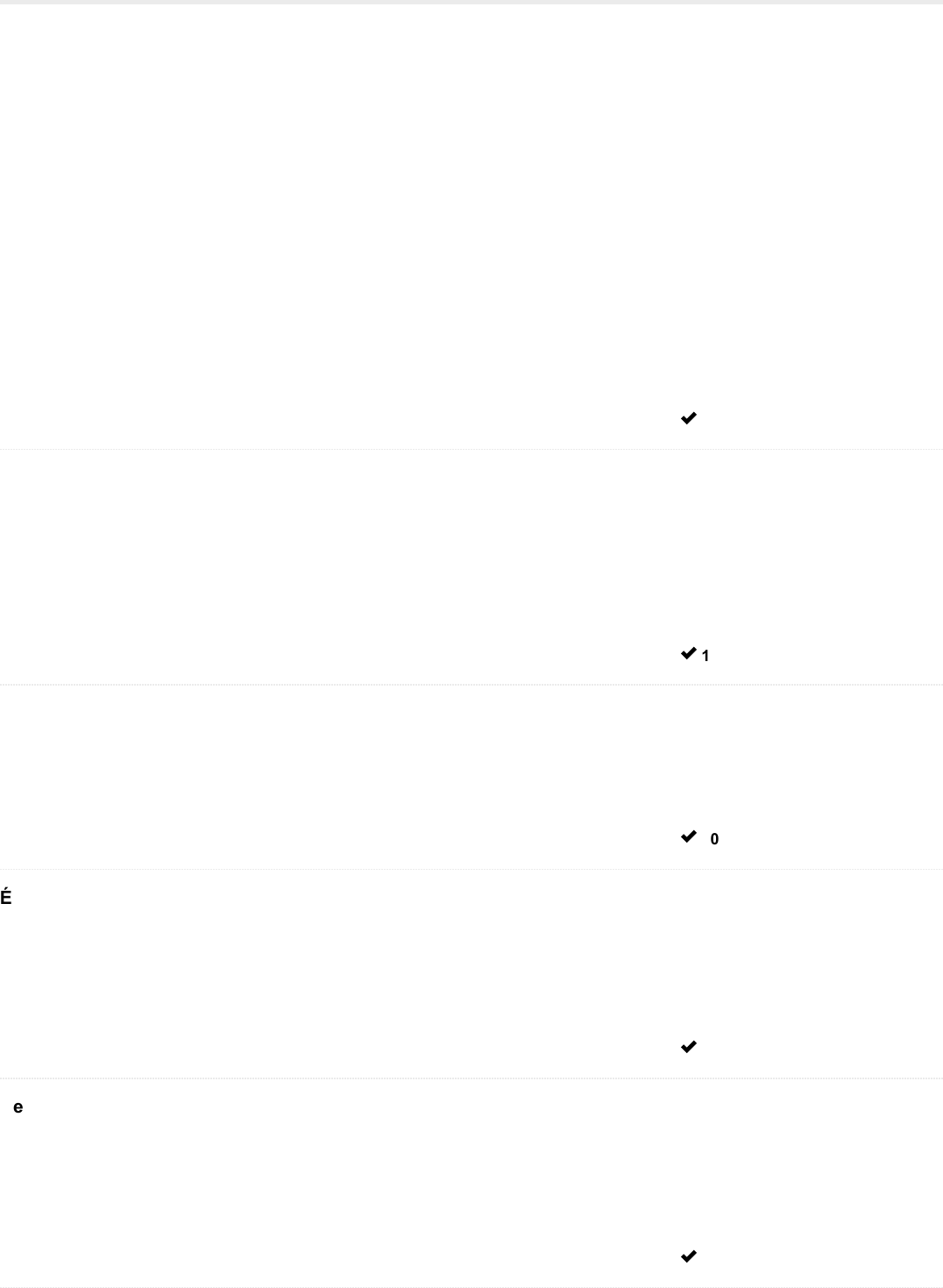Tap the checkmark in the row starting with É
Screen dimensions: 943x1288
pos(689,1047)
